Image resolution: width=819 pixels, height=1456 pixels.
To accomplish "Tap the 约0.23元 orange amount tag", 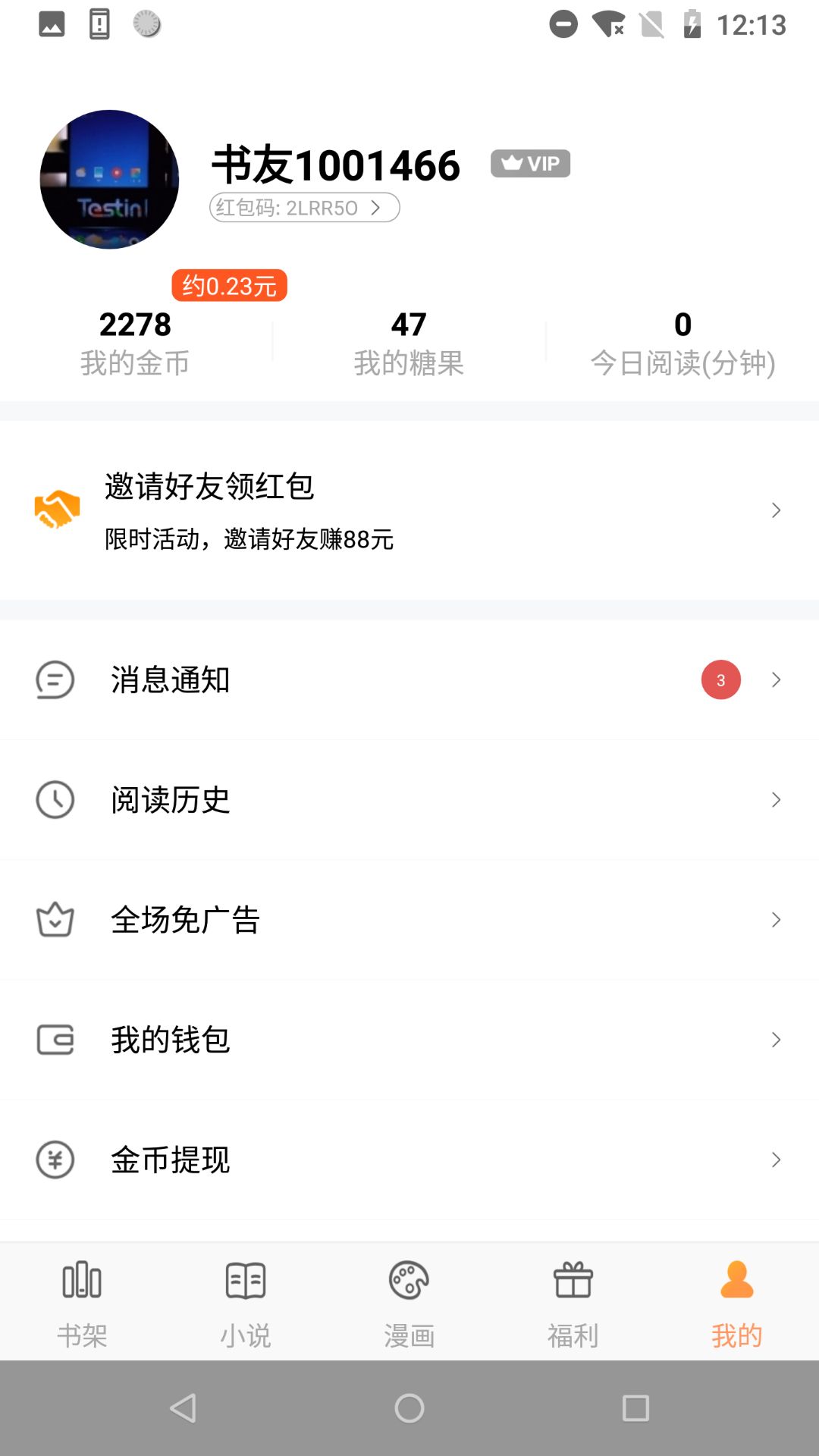I will pyautogui.click(x=229, y=284).
